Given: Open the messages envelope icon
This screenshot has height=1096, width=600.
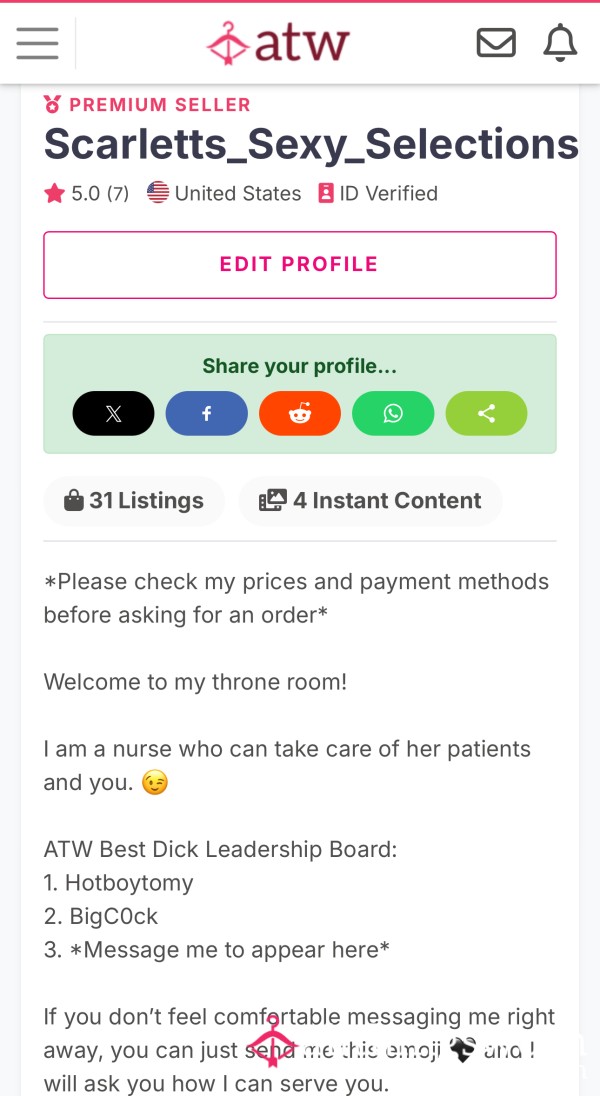Looking at the screenshot, I should [x=496, y=43].
